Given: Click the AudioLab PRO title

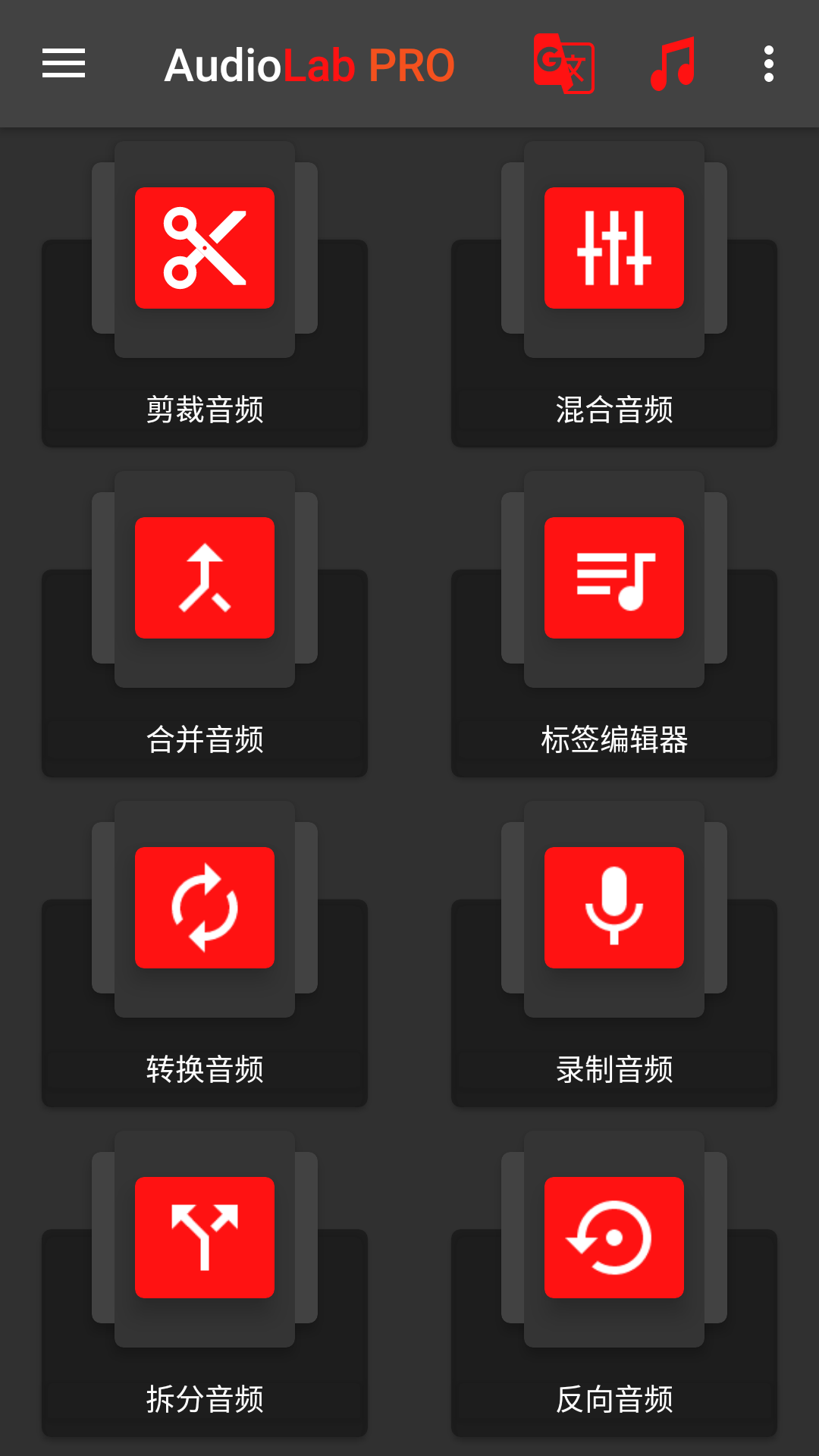Looking at the screenshot, I should [309, 64].
